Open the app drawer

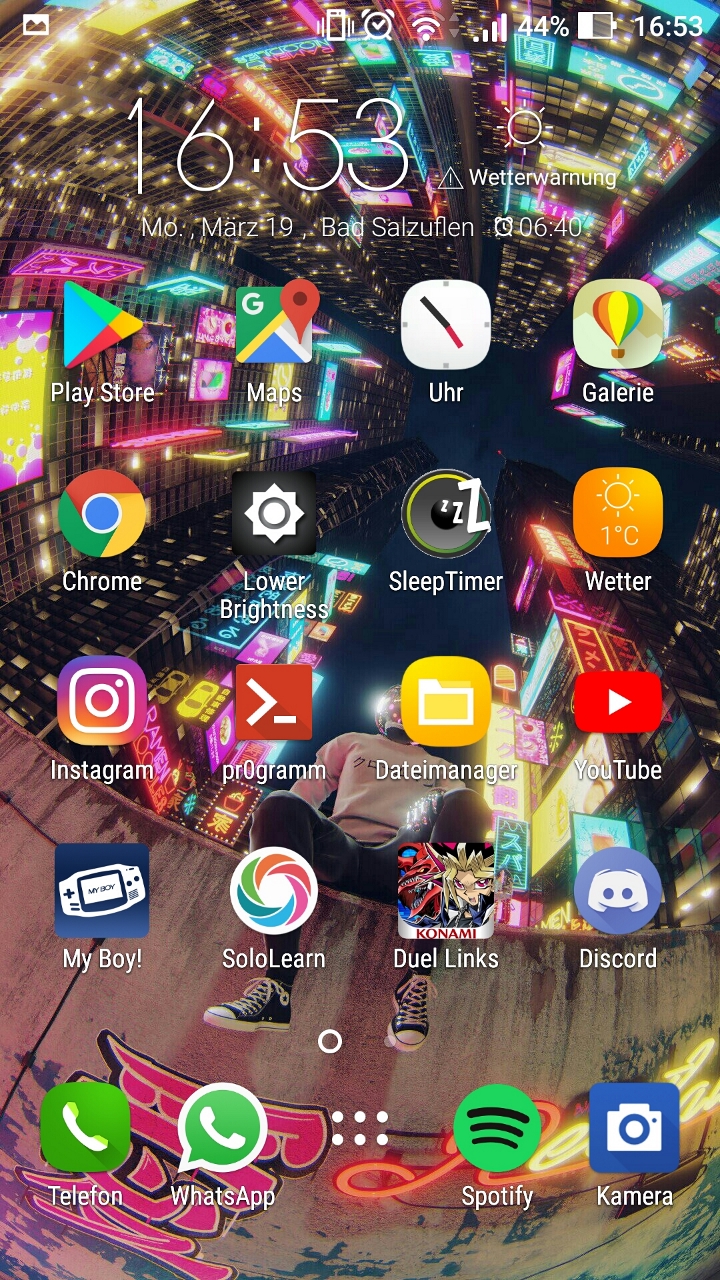[360, 1128]
